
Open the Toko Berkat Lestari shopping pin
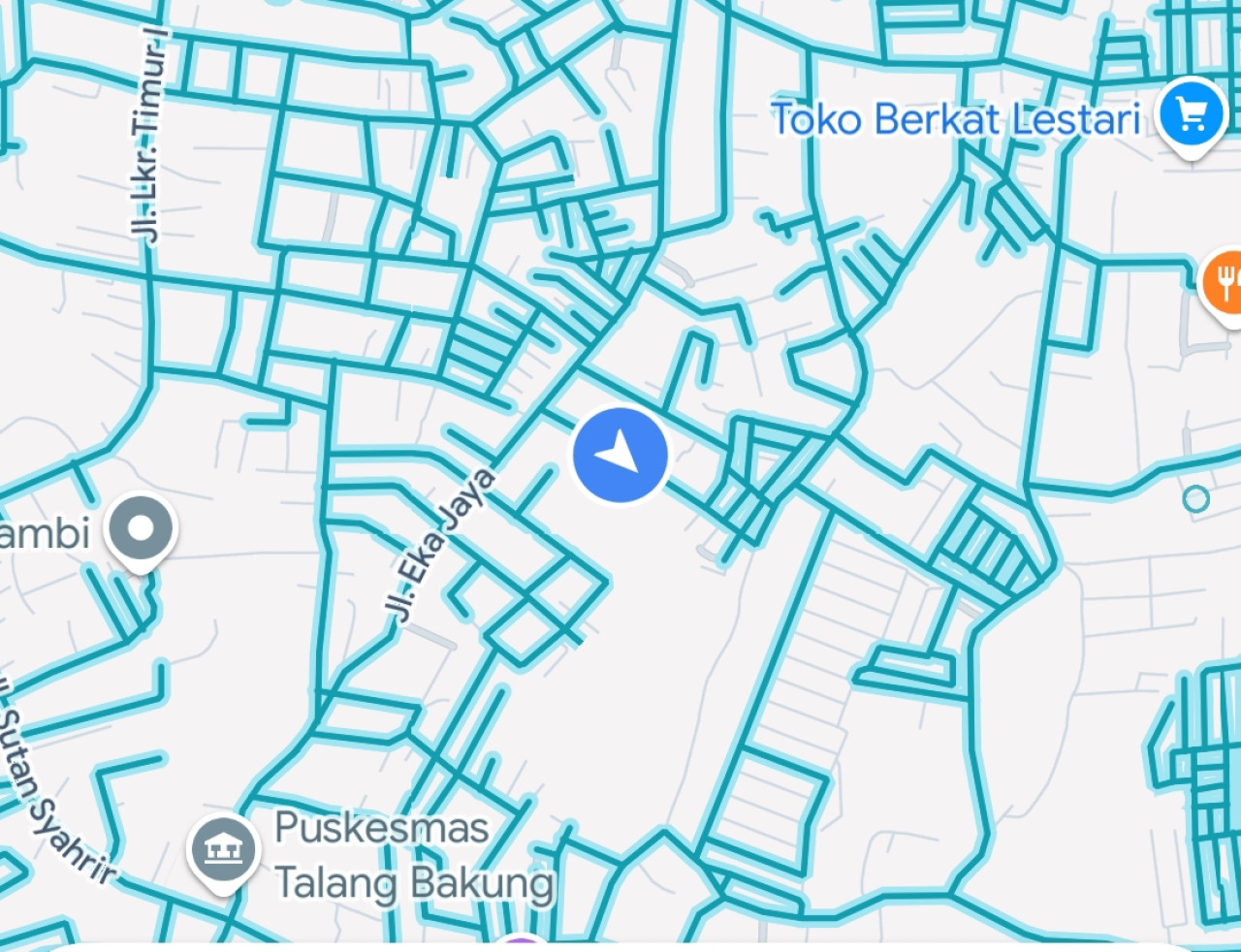pos(1192,115)
